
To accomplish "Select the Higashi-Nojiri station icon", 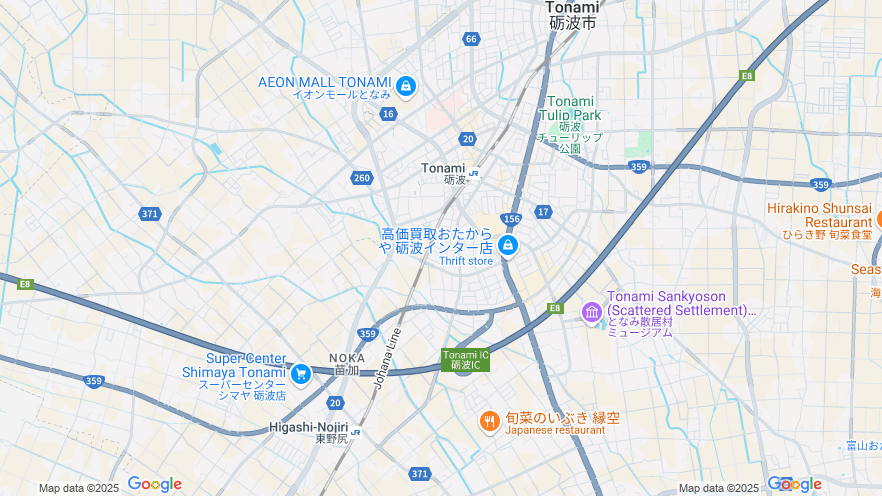I will tap(356, 432).
